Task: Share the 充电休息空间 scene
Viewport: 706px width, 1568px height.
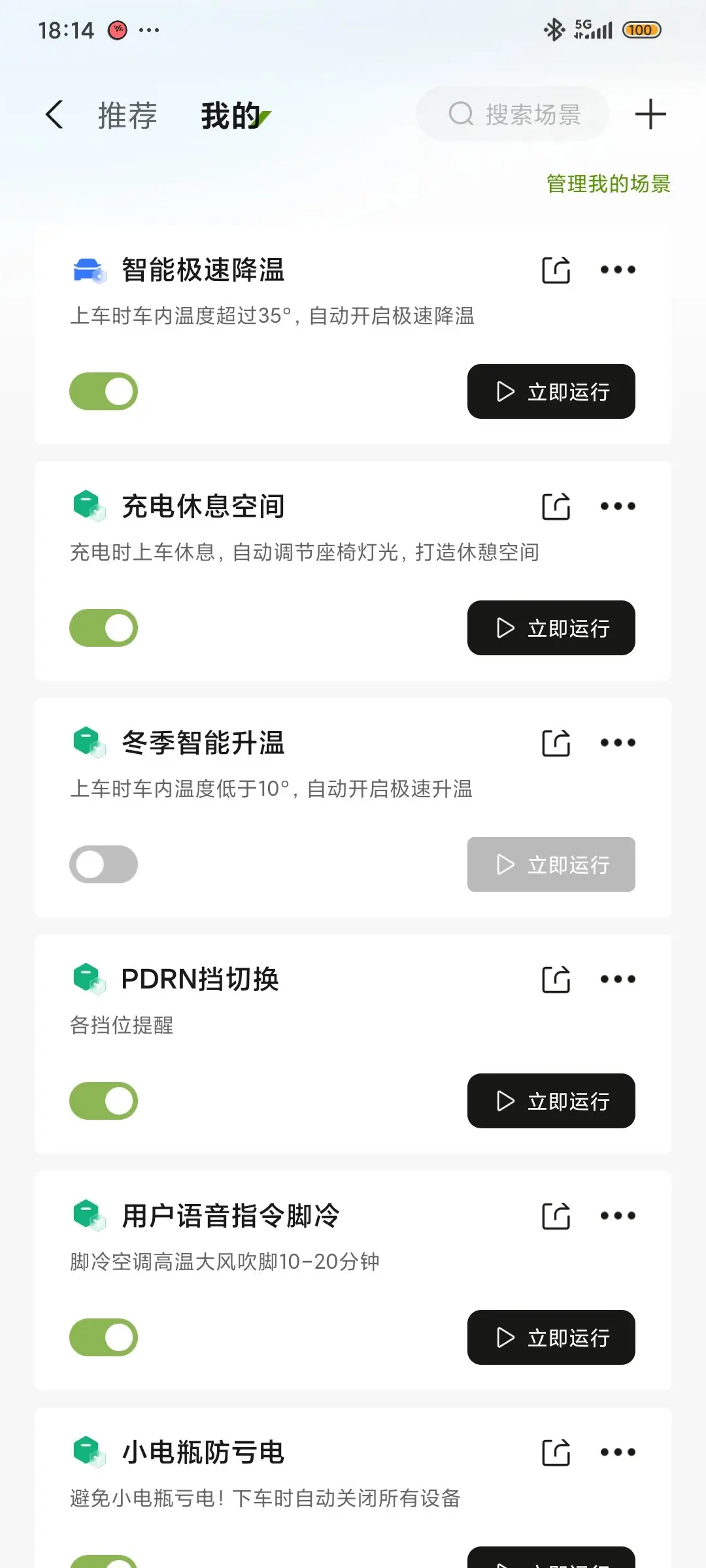Action: click(556, 506)
